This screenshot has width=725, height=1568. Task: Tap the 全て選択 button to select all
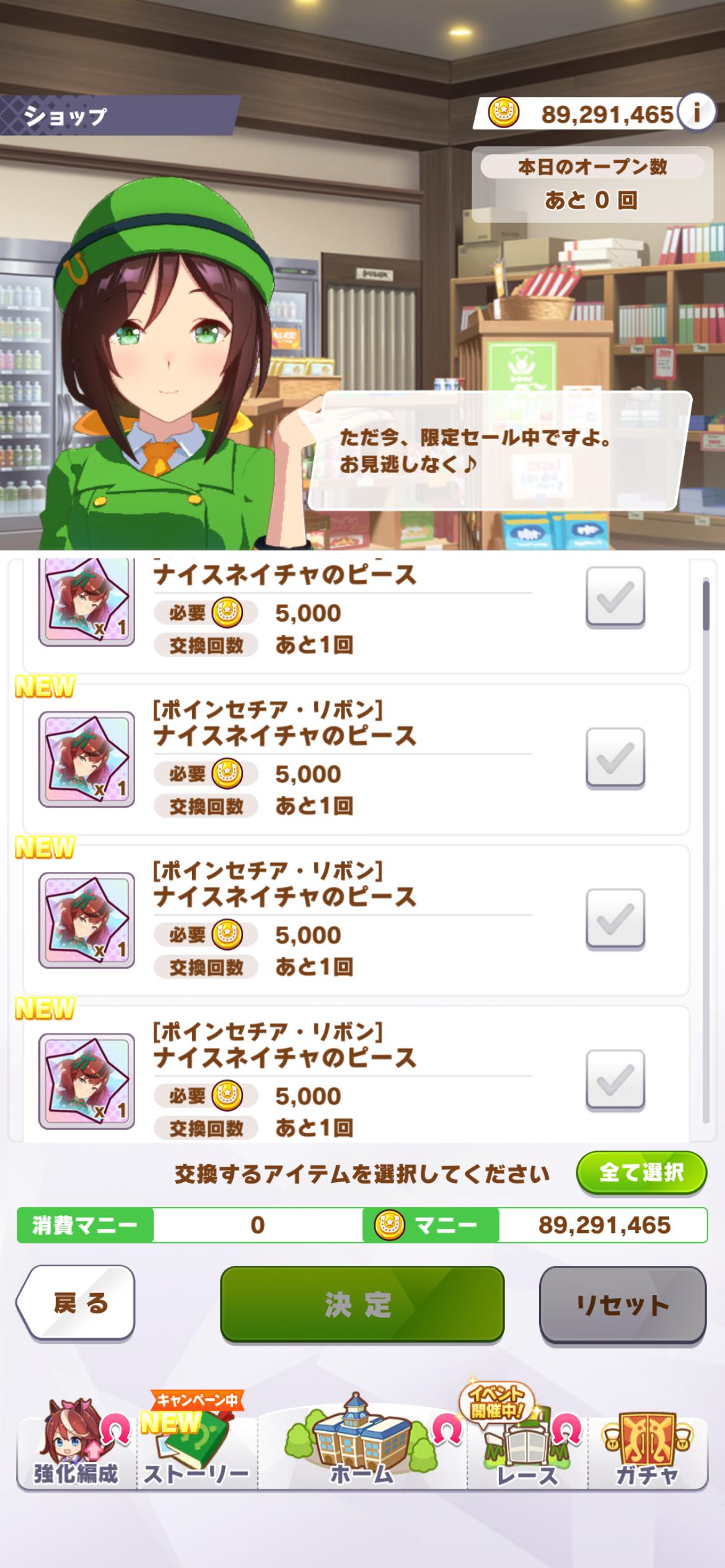641,1172
